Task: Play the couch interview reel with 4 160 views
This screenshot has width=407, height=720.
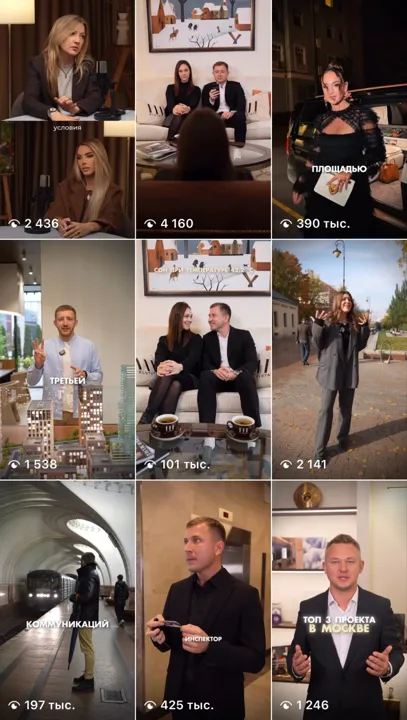Action: (204, 119)
